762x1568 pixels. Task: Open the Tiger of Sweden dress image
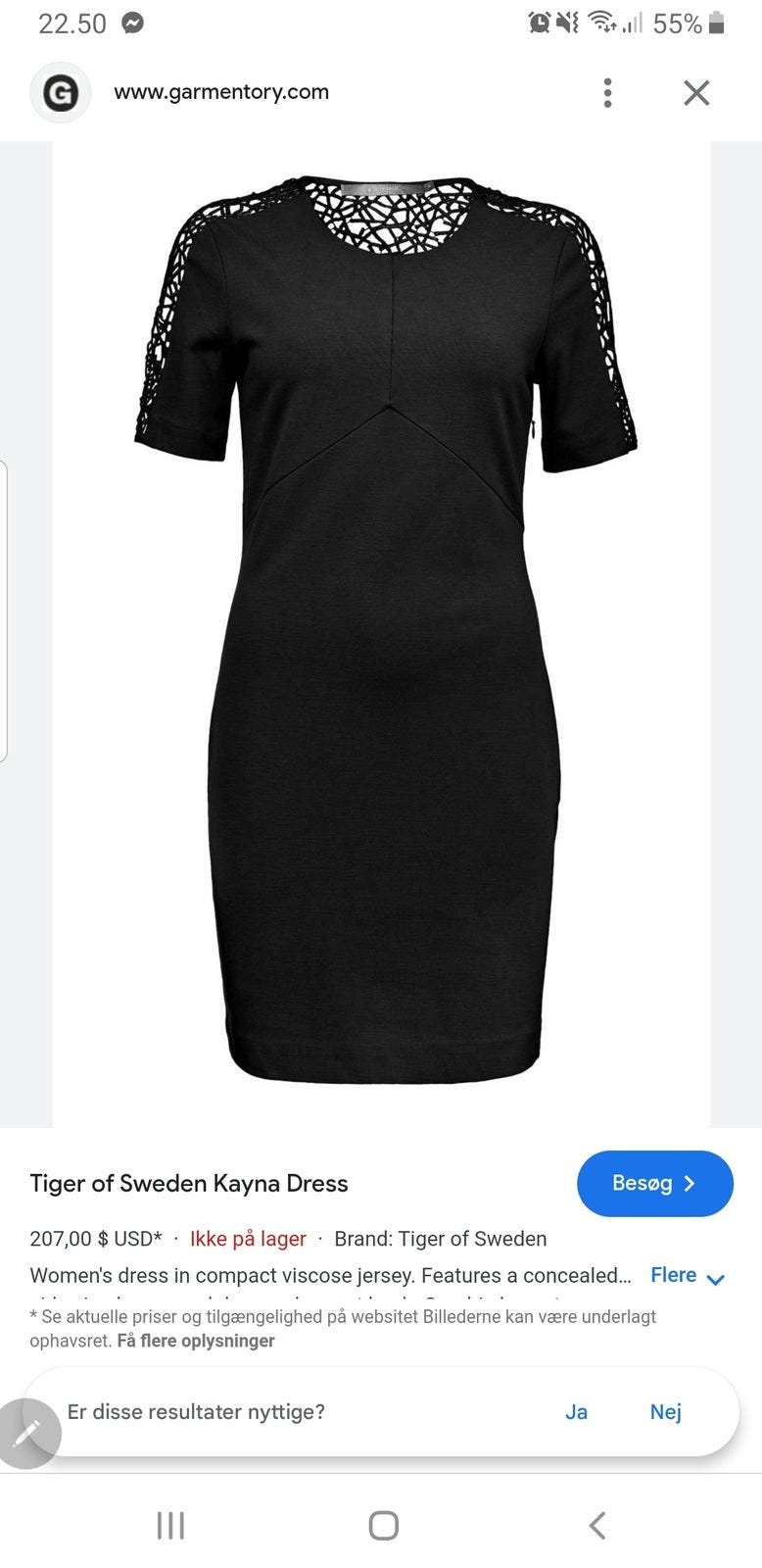pos(381,634)
